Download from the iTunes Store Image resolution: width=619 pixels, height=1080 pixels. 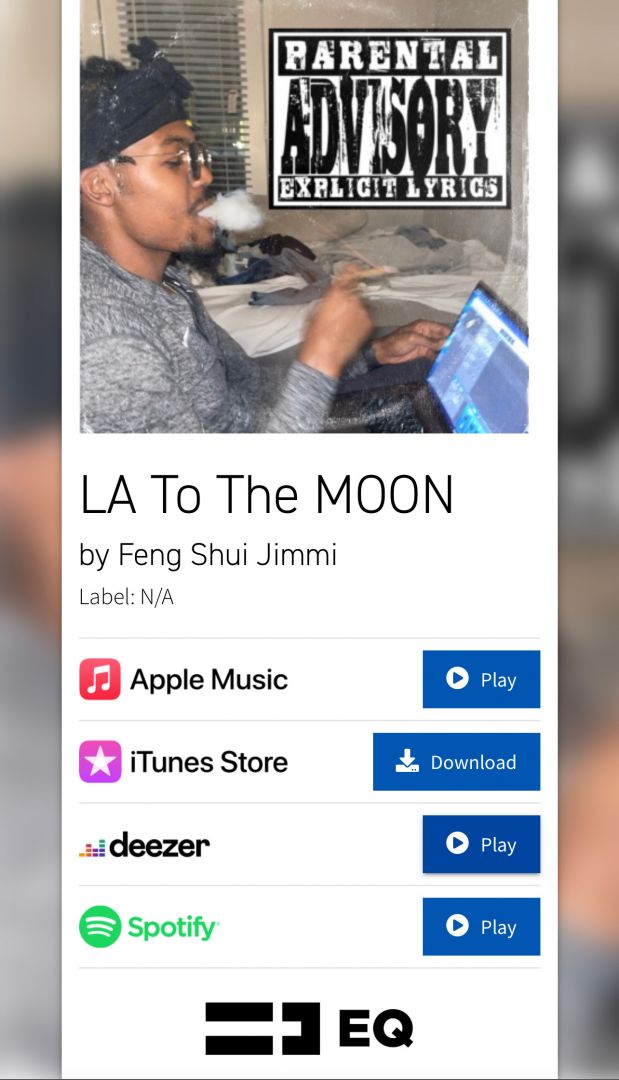click(456, 762)
